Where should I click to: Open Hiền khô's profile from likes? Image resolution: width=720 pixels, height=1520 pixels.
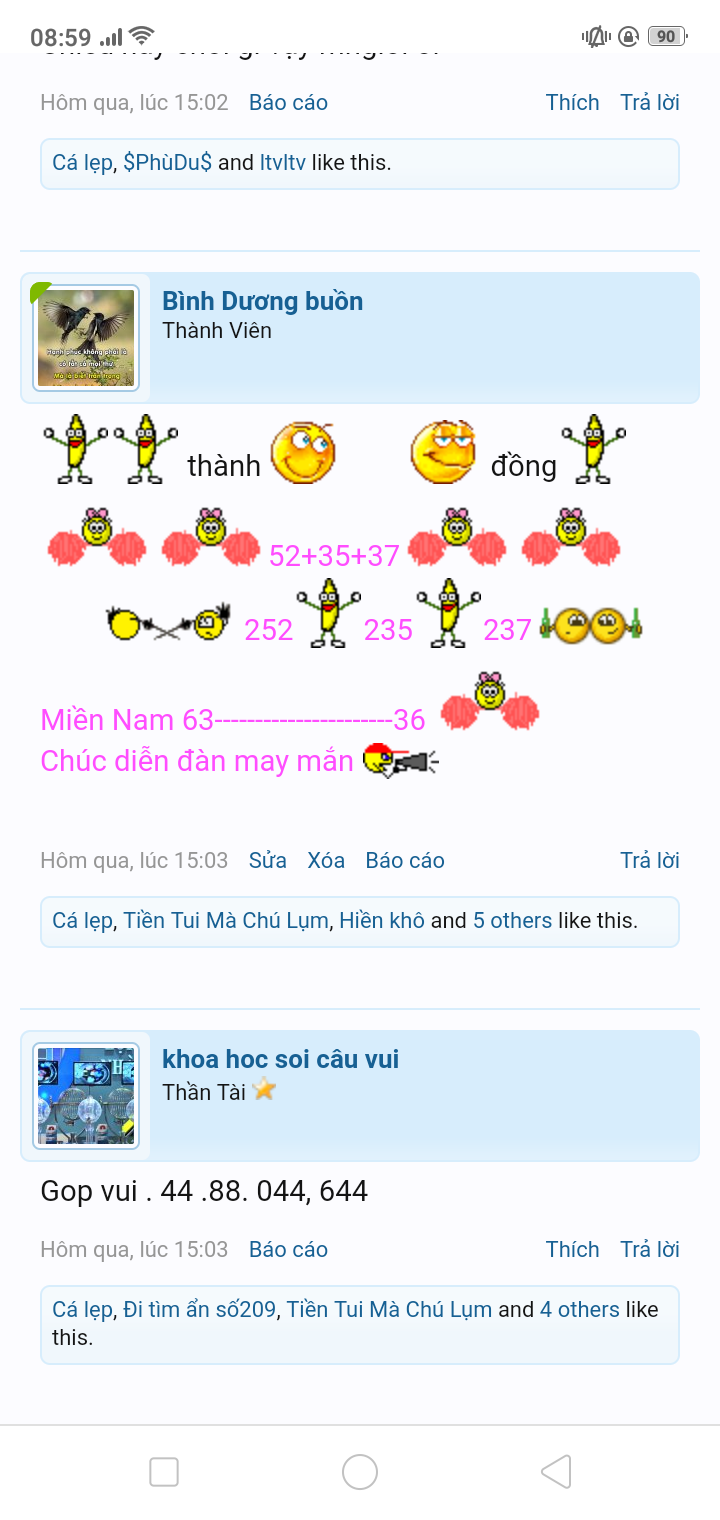pyautogui.click(x=382, y=920)
